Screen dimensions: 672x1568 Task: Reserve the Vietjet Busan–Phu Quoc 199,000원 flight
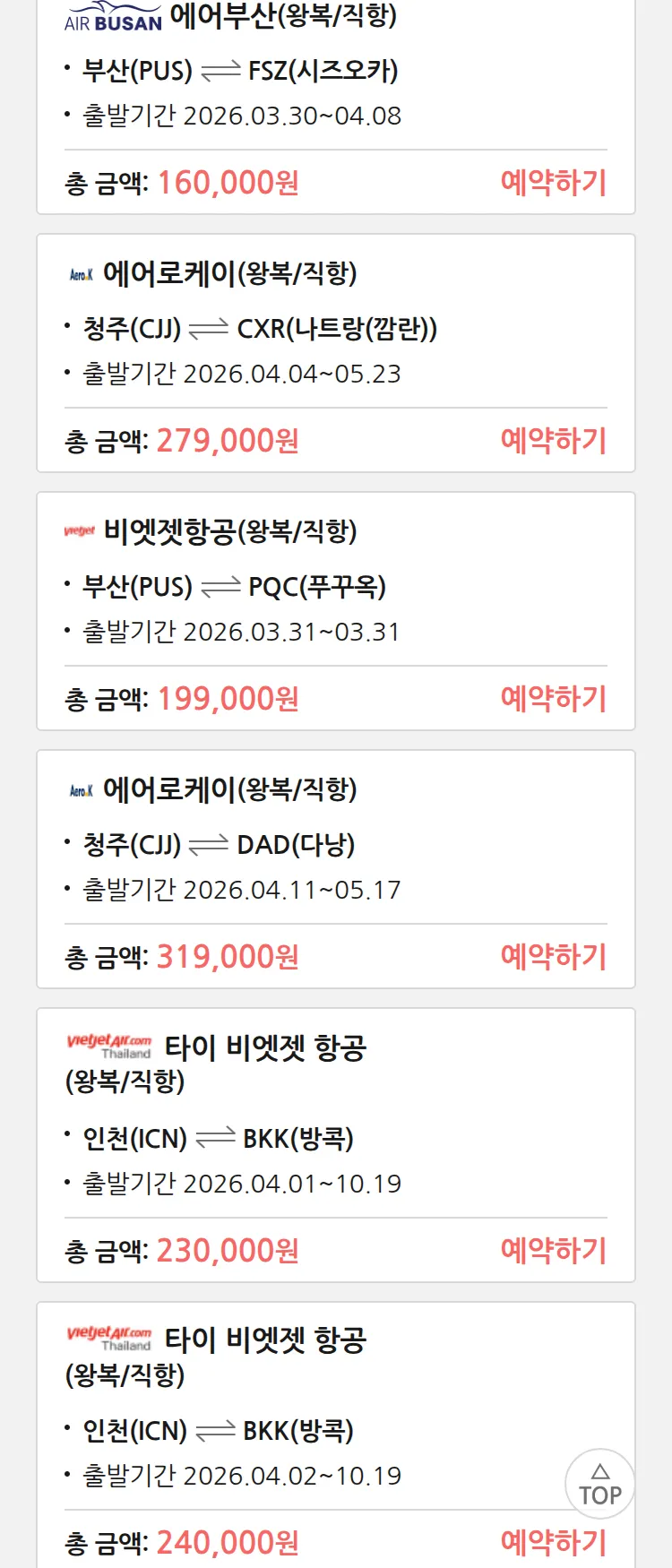tap(553, 699)
